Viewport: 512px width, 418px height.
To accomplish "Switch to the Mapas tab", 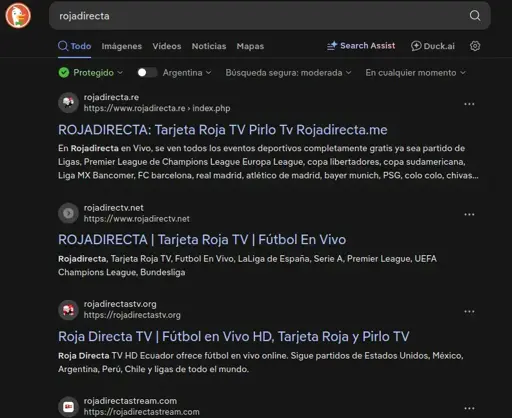I will pyautogui.click(x=250, y=46).
